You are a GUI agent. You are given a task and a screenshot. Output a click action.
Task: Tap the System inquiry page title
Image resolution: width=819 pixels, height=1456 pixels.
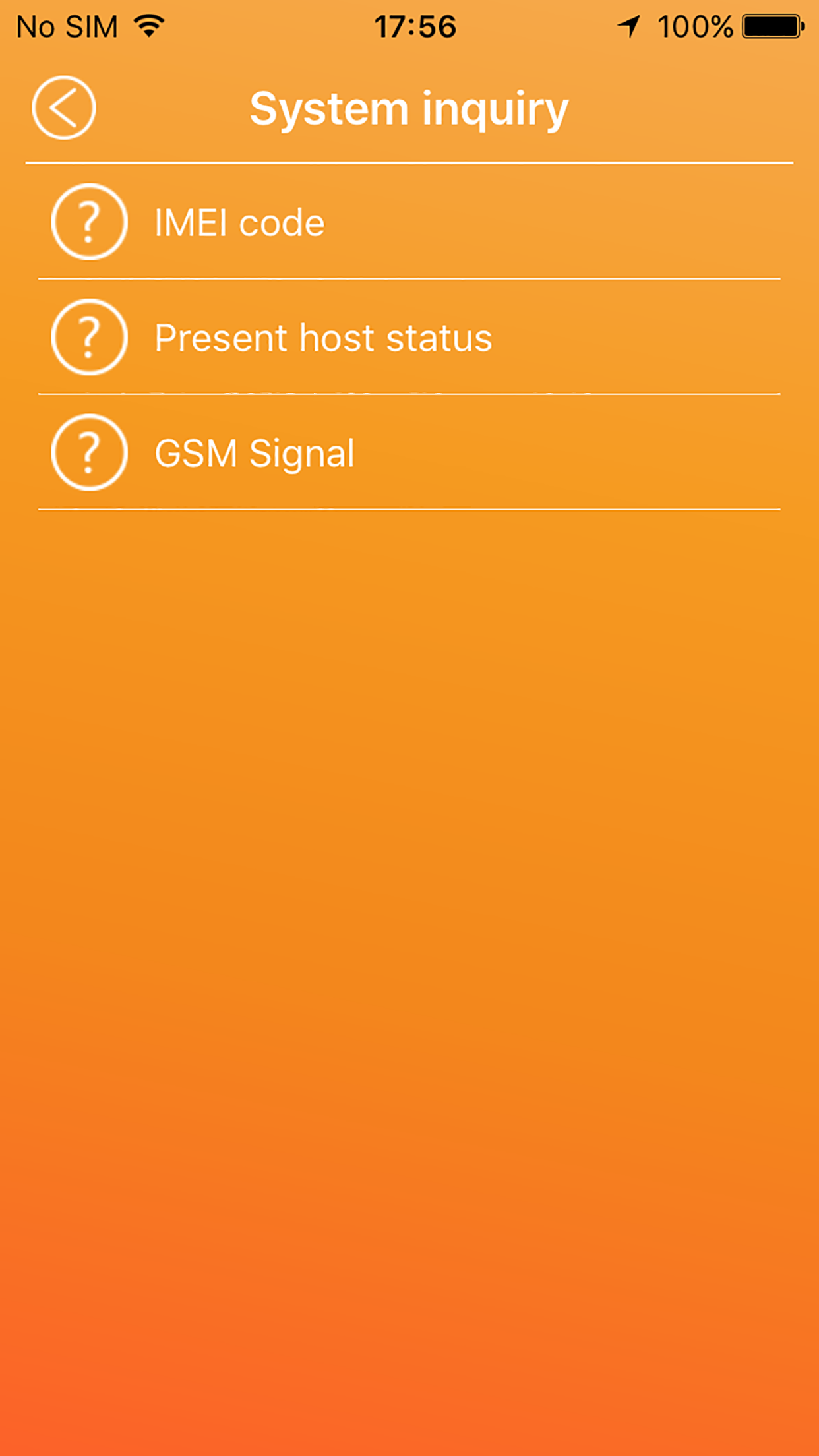409,107
